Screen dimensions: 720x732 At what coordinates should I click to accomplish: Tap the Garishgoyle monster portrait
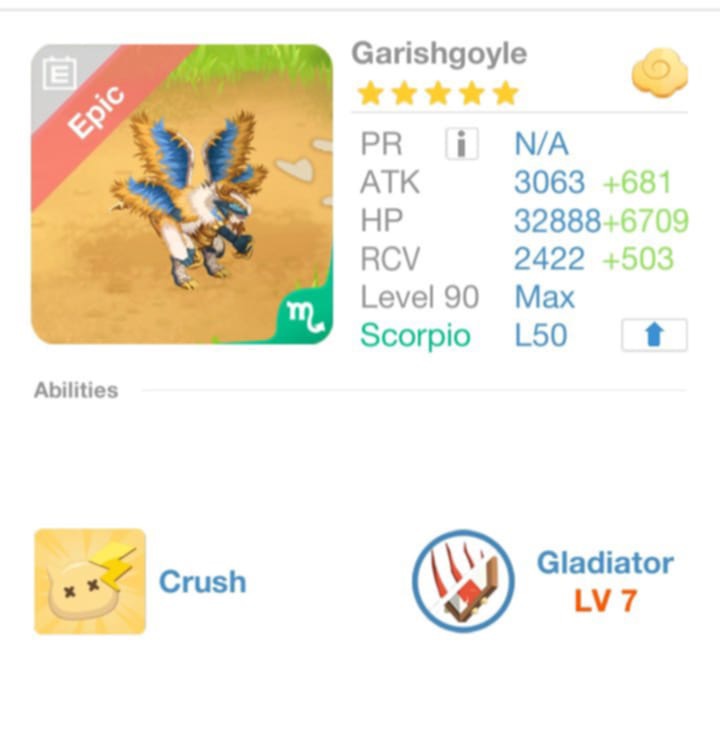pyautogui.click(x=181, y=194)
